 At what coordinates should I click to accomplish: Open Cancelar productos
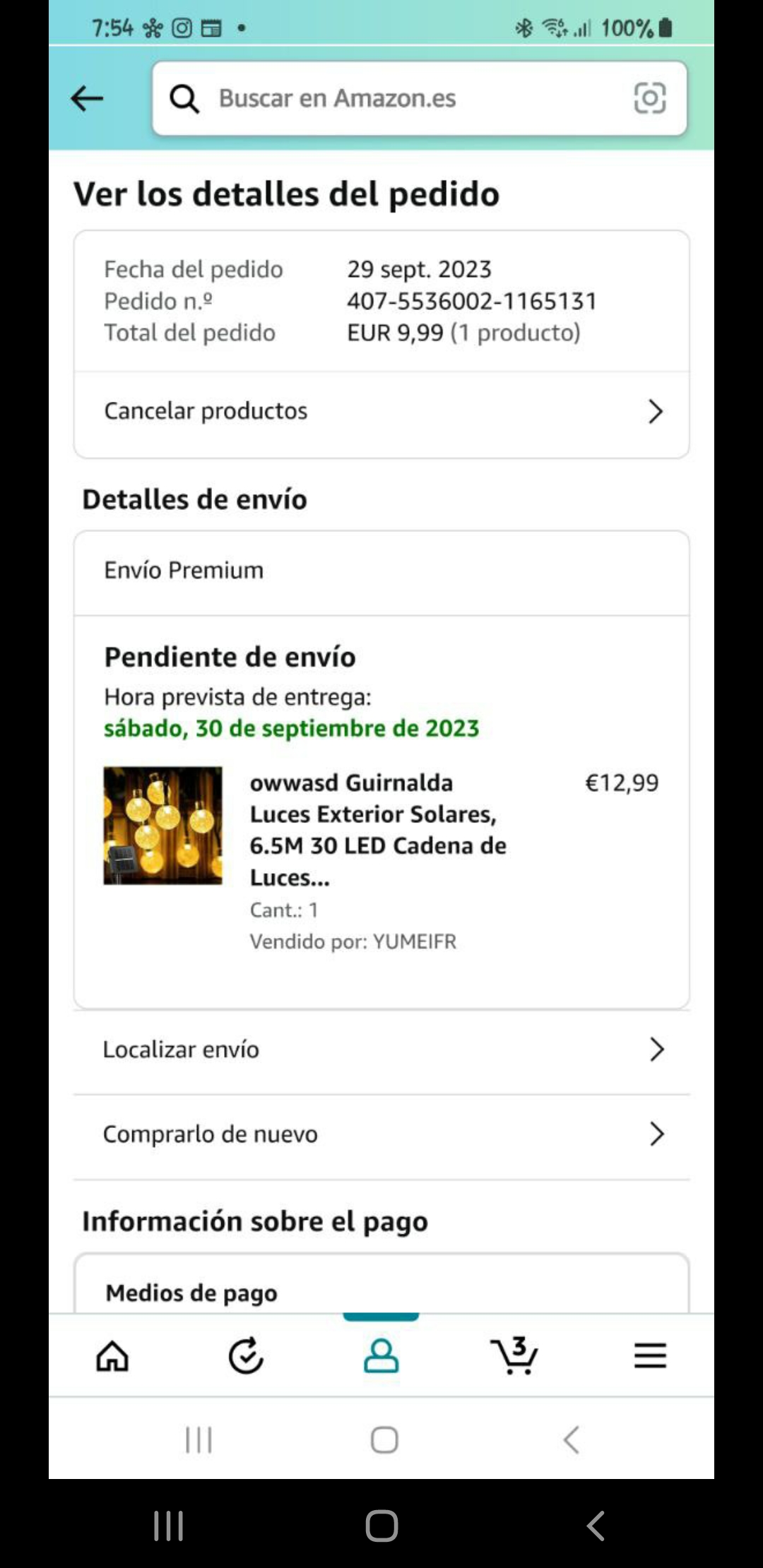(381, 411)
